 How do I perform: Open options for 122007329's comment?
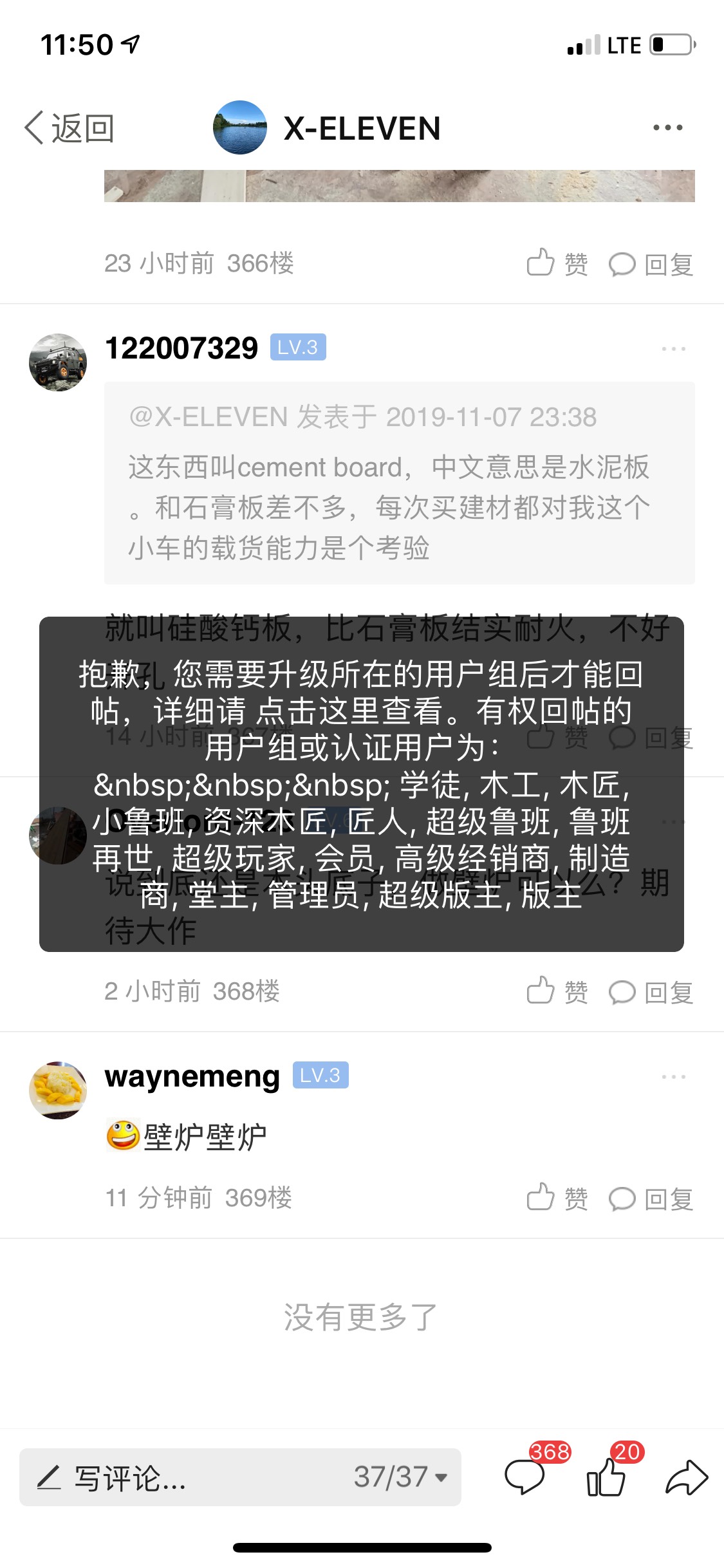pos(673,349)
